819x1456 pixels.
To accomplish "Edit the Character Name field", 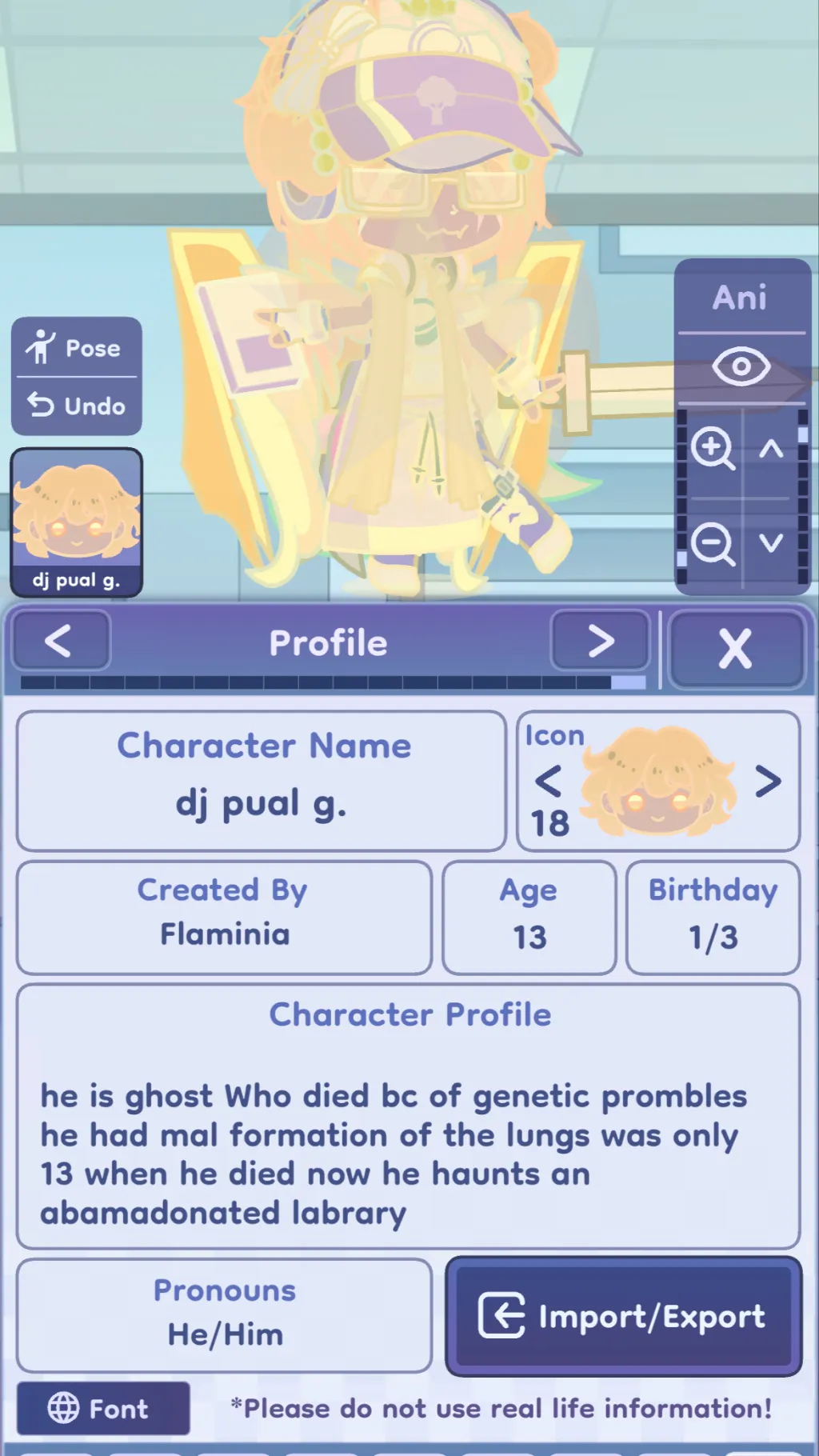I will tap(262, 781).
